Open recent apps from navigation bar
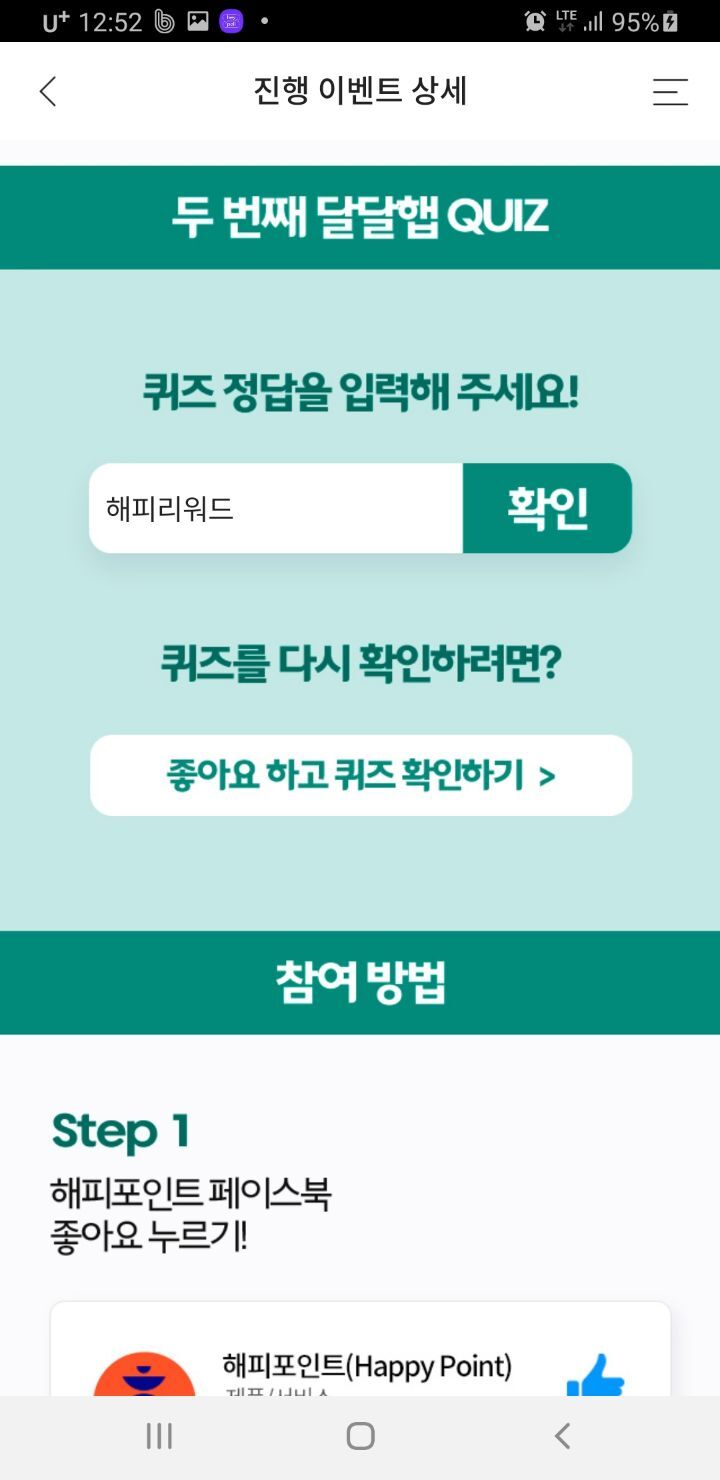Screen dimensions: 720x1480 point(159,1437)
